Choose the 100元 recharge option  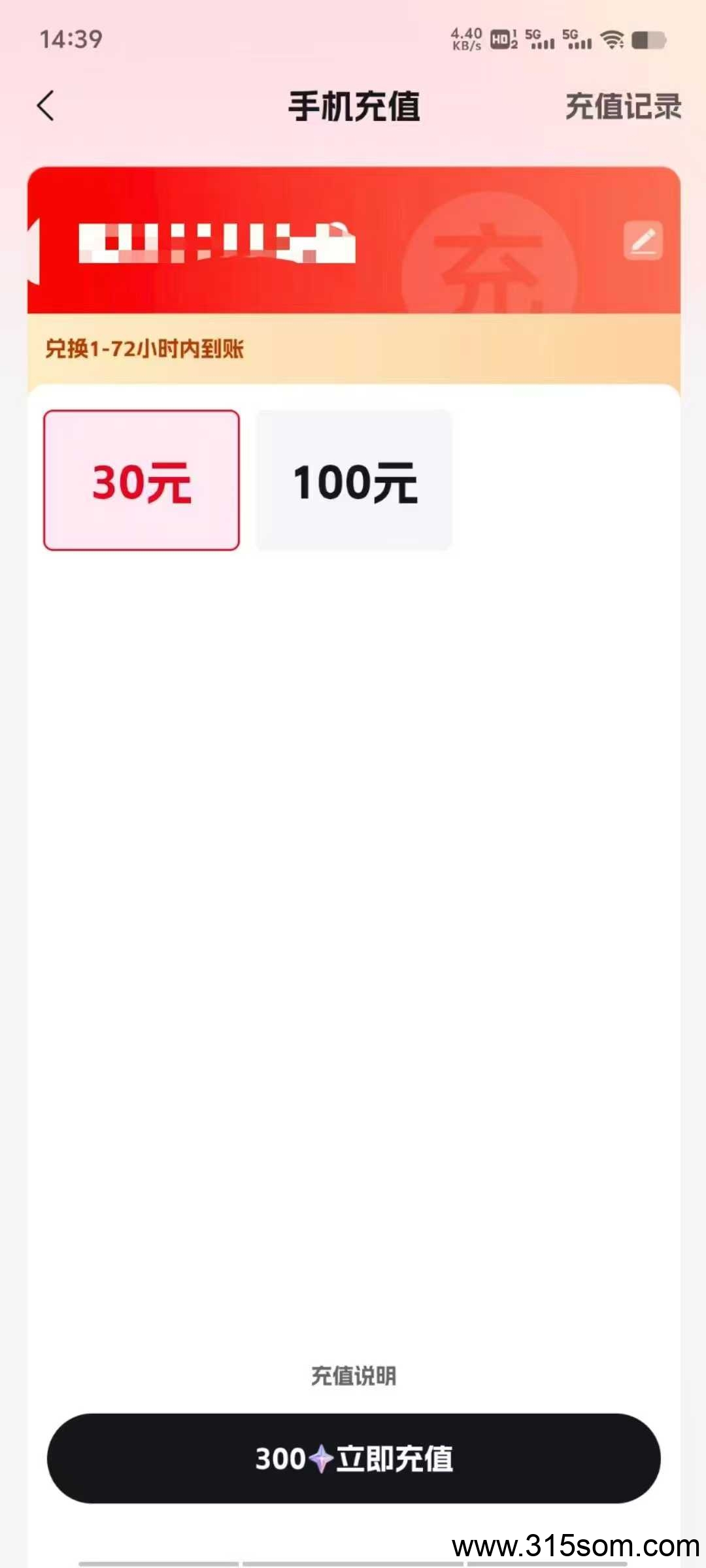pyautogui.click(x=354, y=480)
